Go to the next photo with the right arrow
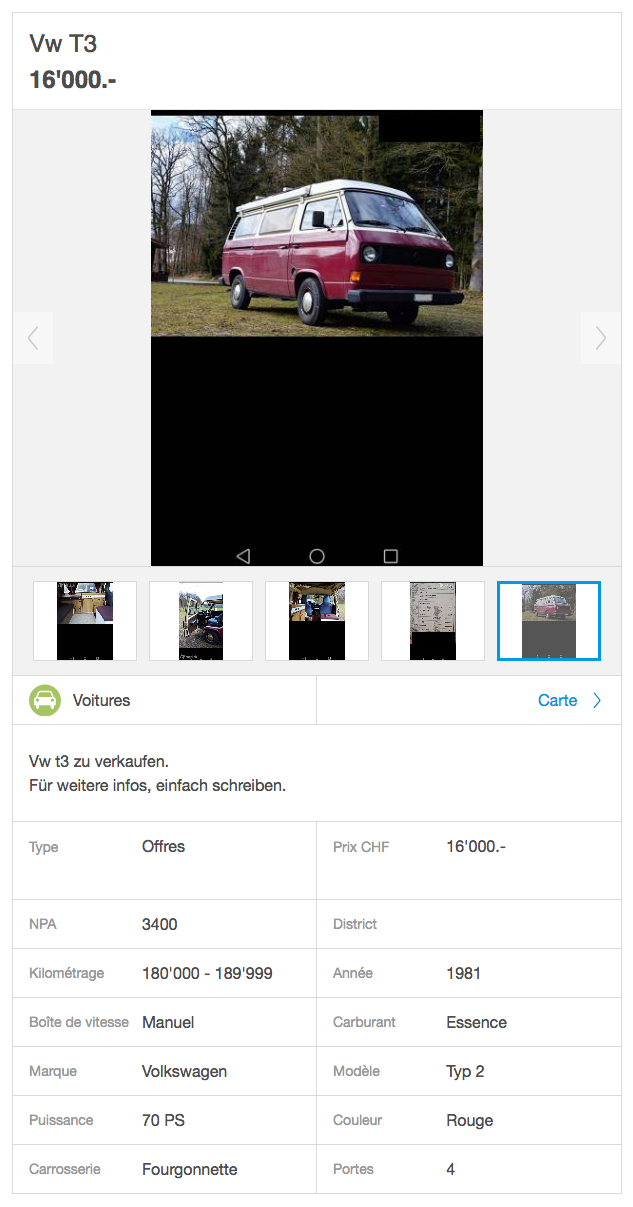 (600, 338)
